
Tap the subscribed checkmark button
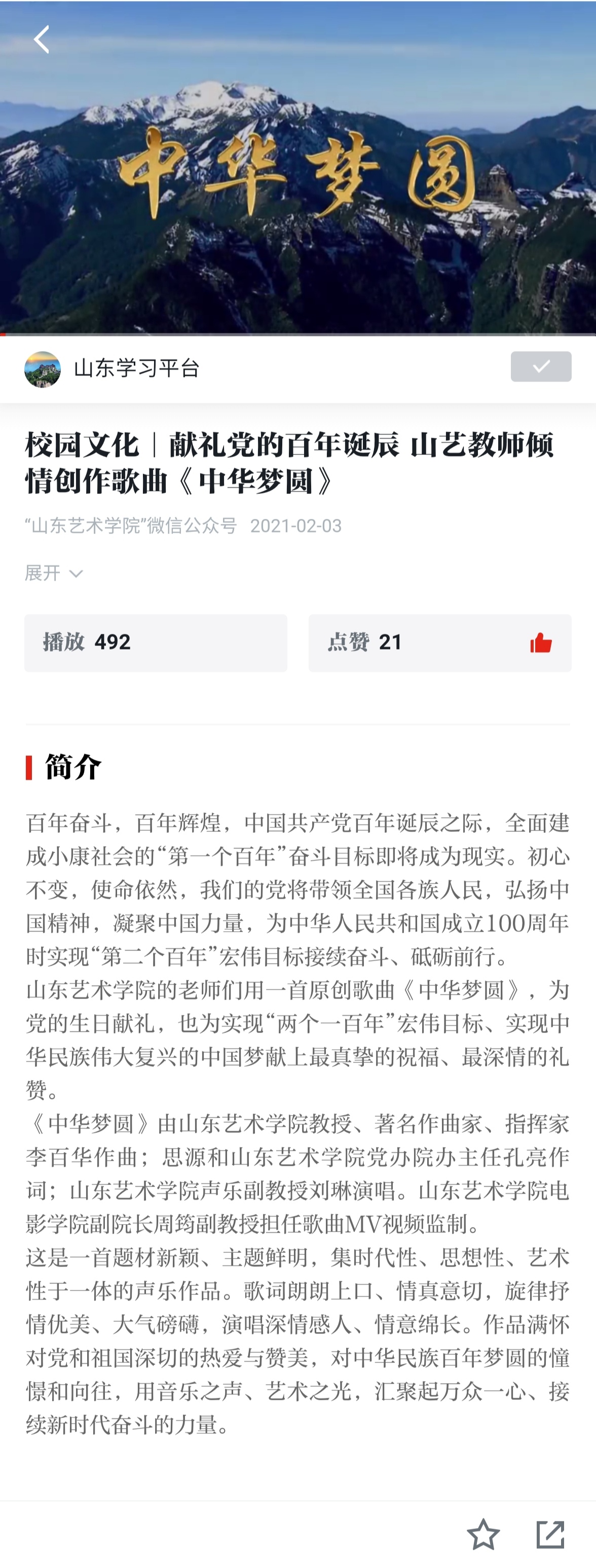pyautogui.click(x=540, y=366)
